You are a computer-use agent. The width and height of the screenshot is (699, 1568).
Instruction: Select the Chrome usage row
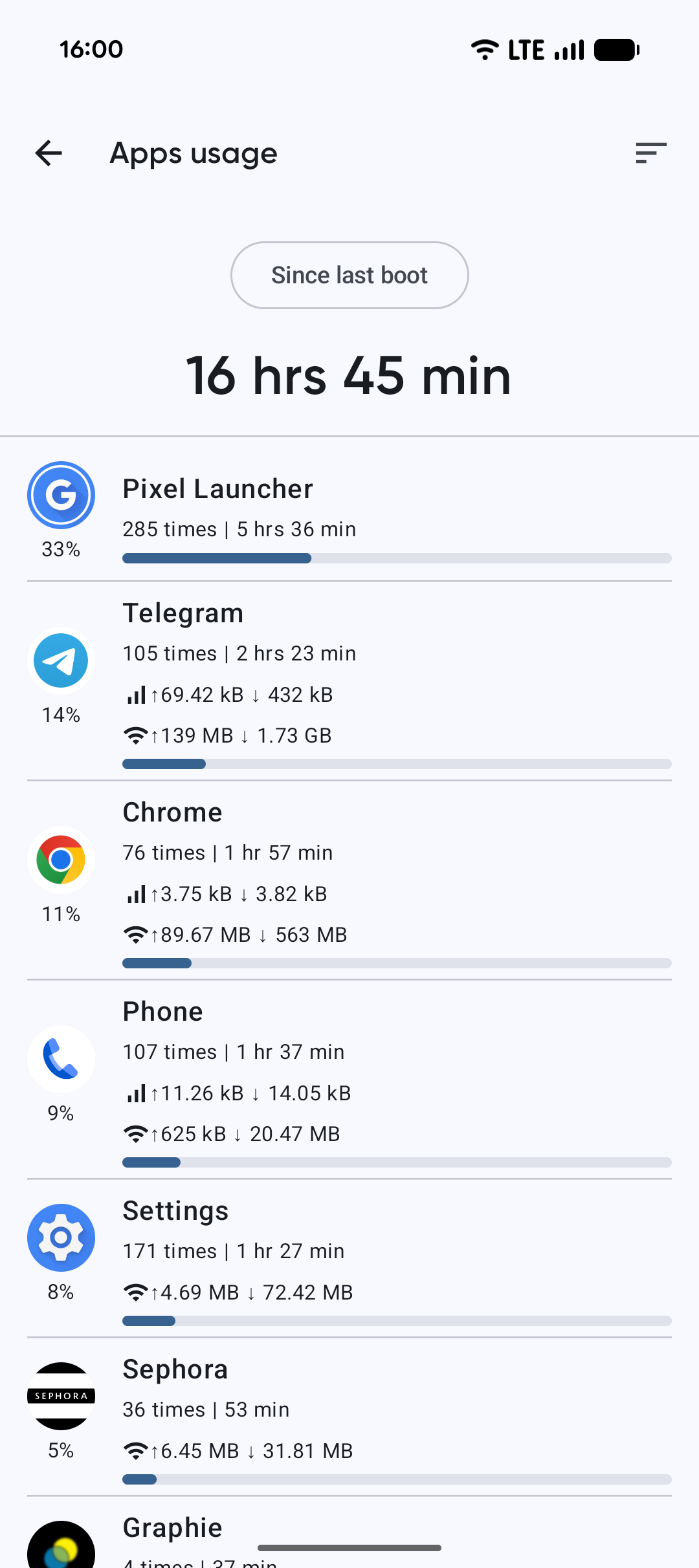[x=349, y=878]
